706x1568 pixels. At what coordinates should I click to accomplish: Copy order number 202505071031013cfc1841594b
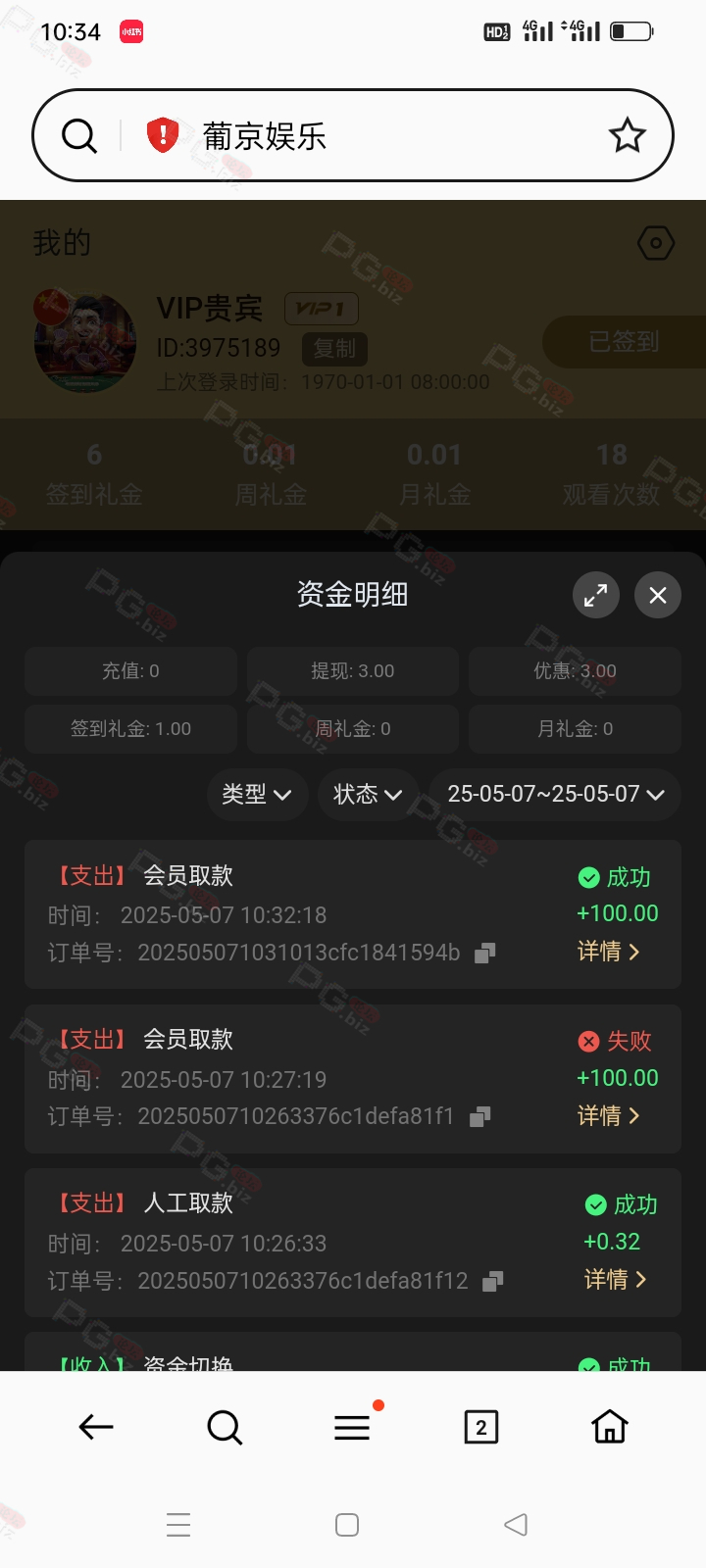tap(484, 953)
